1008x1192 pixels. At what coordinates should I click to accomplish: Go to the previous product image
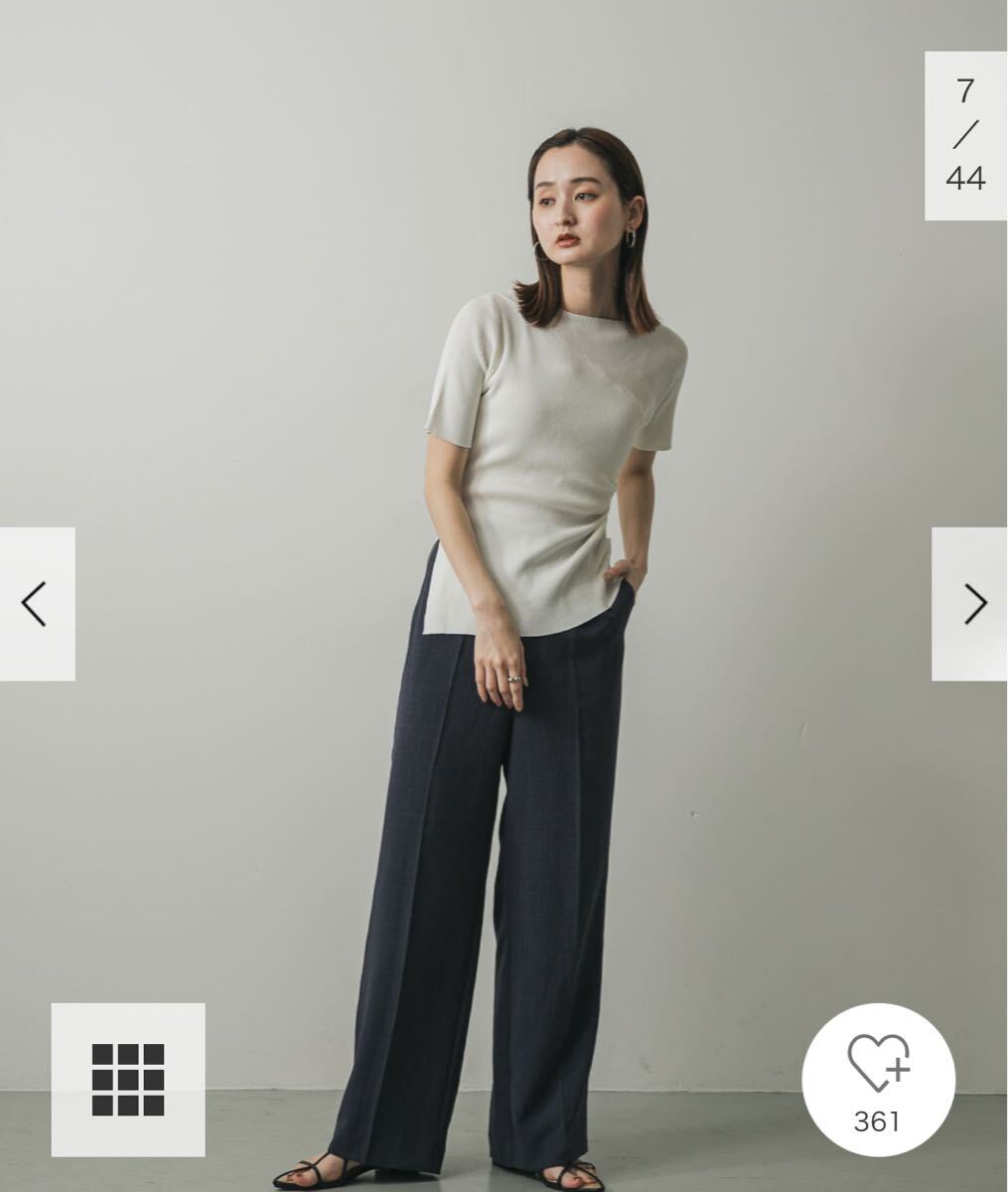click(x=37, y=604)
